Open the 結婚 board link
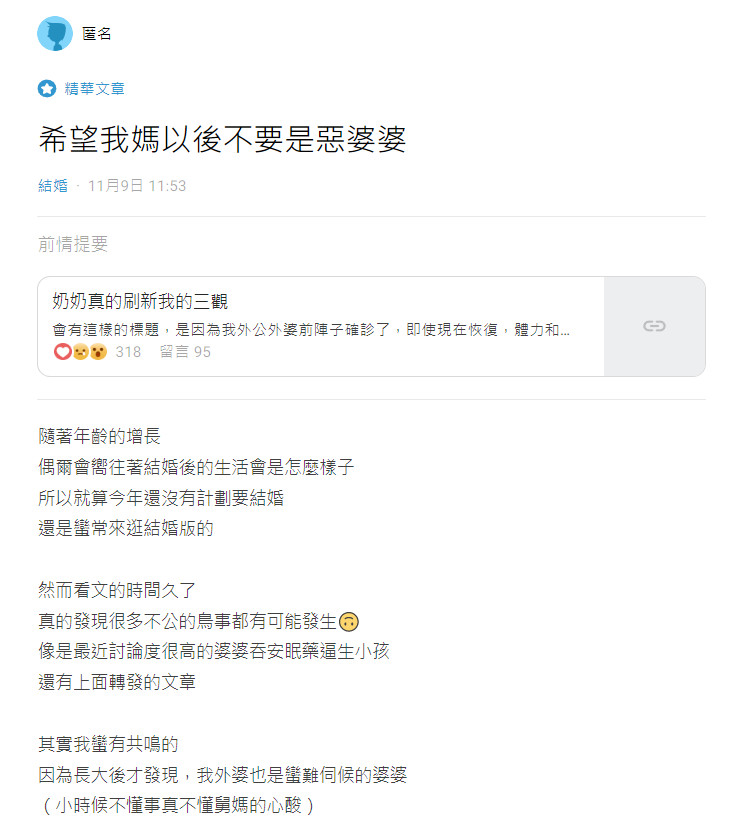Screen dimensions: 746x819 click(53, 186)
